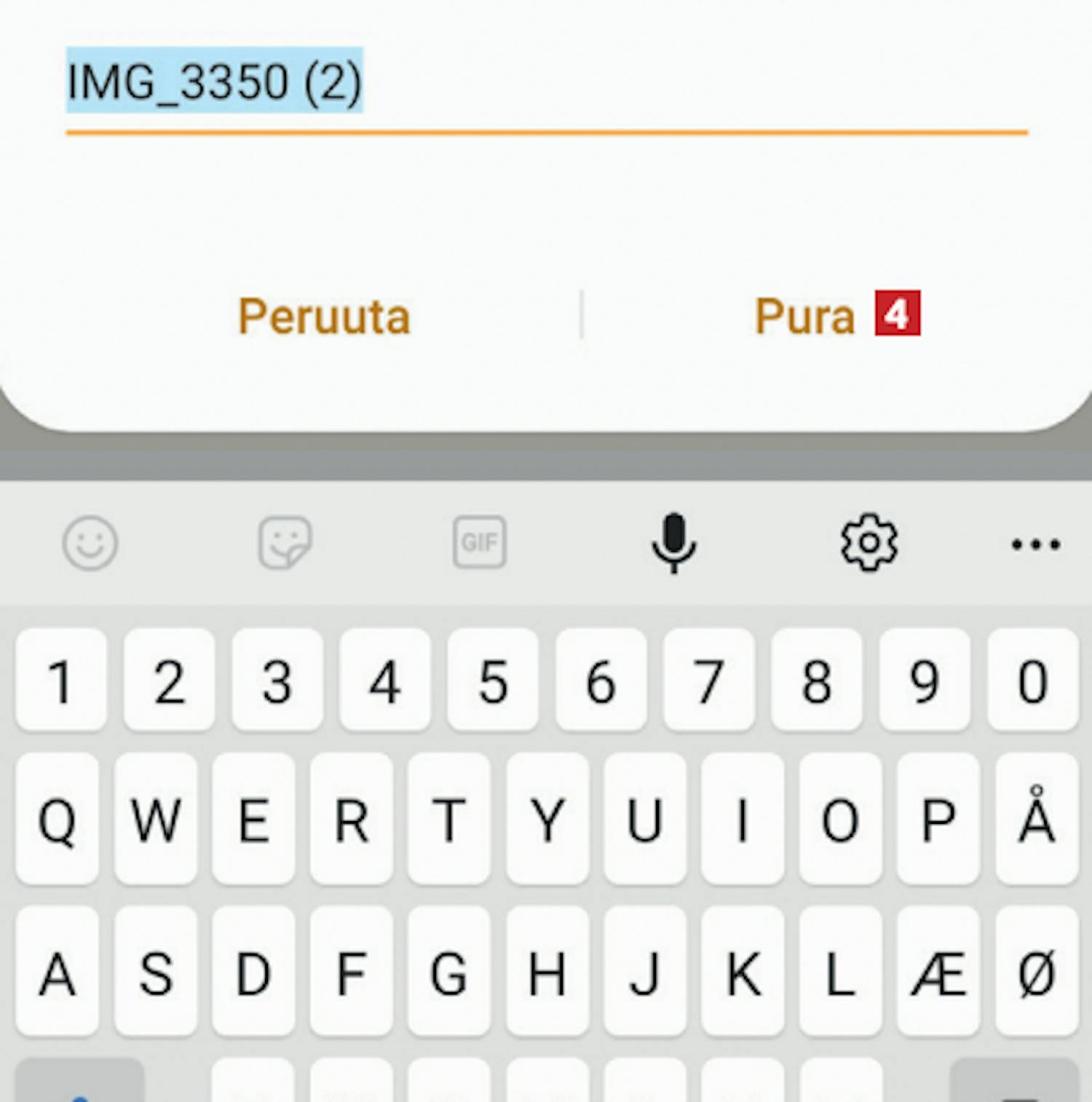
Task: Cancel with the Peruuta button
Action: [324, 317]
